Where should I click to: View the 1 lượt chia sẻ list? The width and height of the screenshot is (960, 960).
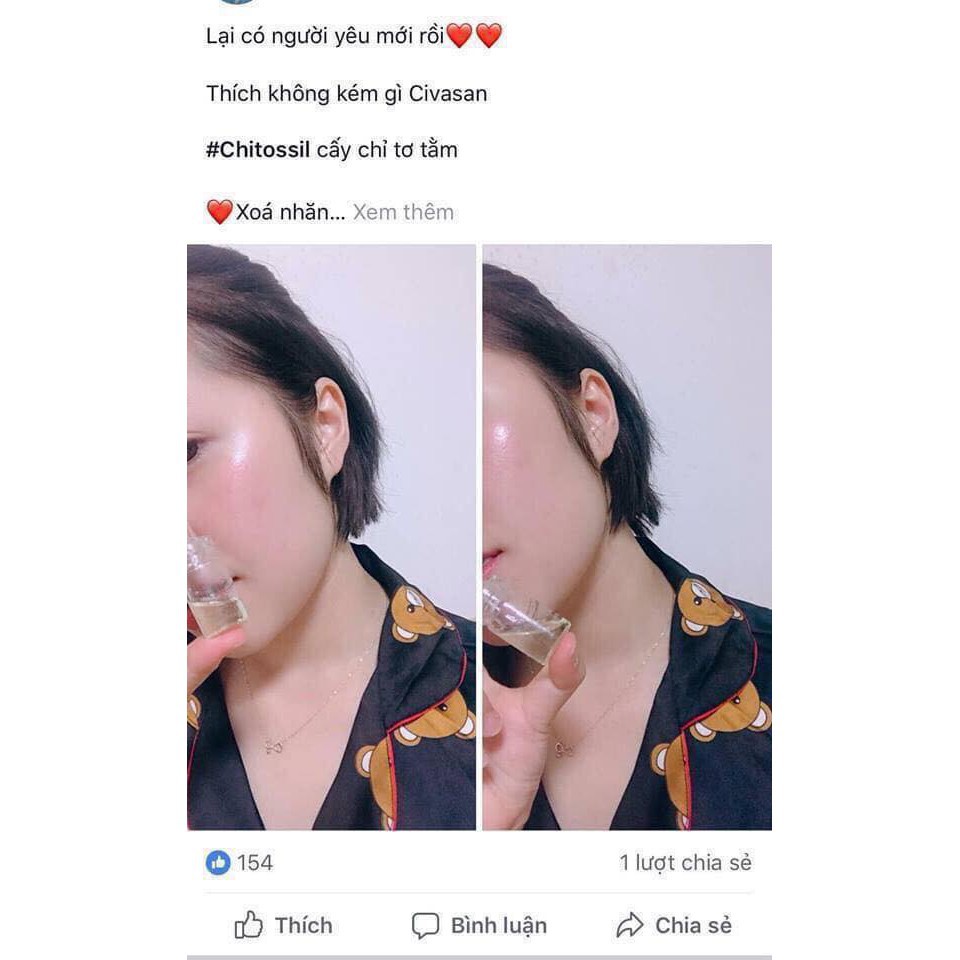[x=685, y=862]
